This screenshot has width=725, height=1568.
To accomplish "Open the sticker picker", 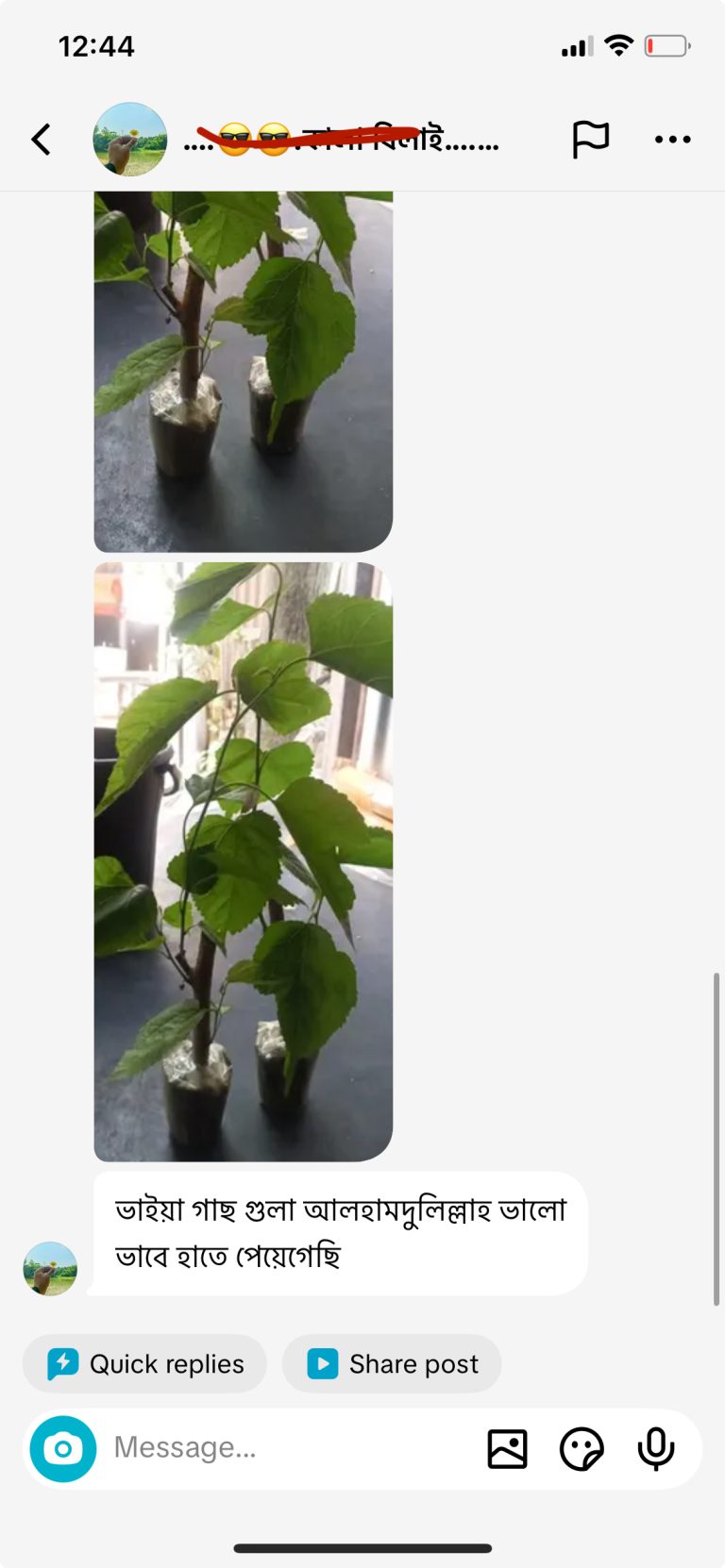I will point(582,1448).
